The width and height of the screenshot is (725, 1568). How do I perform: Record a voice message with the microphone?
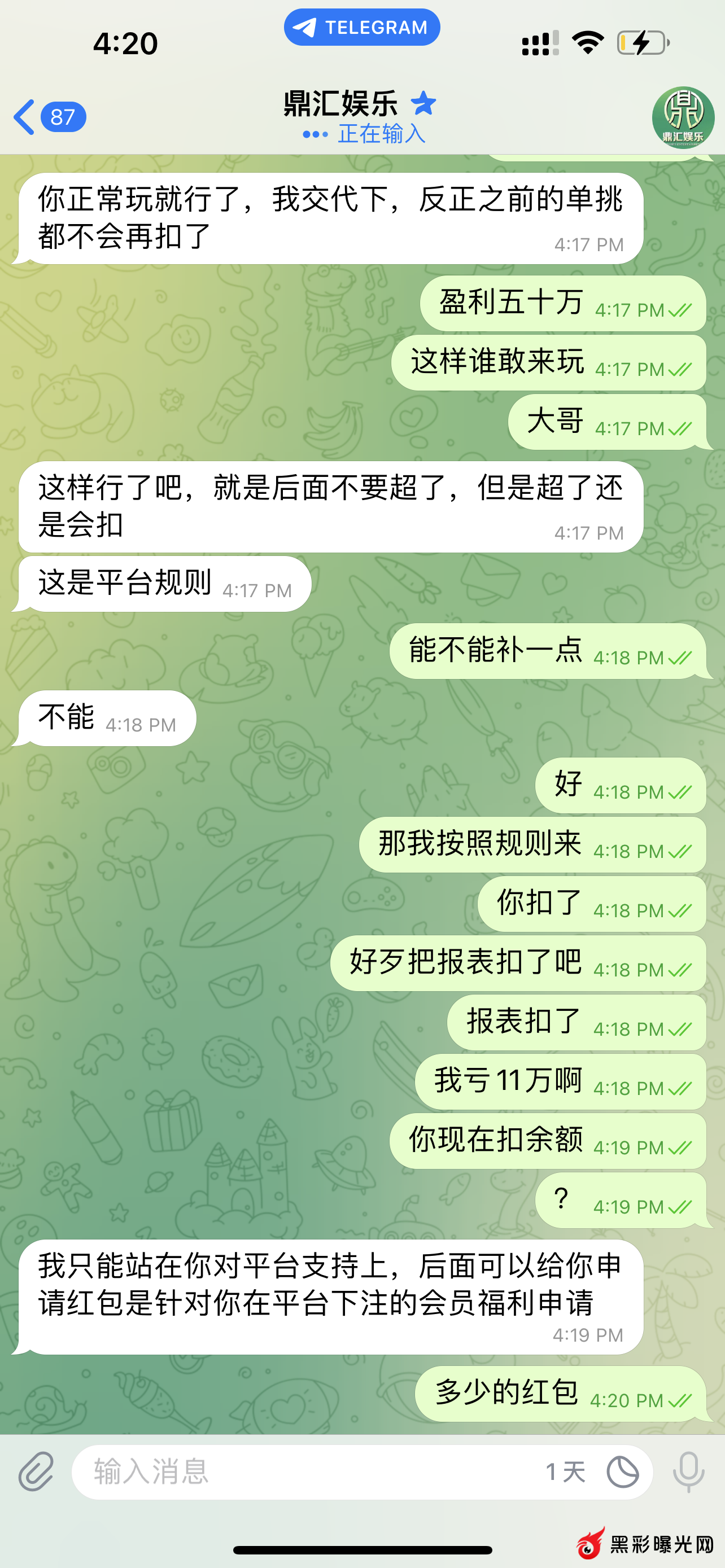688,1473
